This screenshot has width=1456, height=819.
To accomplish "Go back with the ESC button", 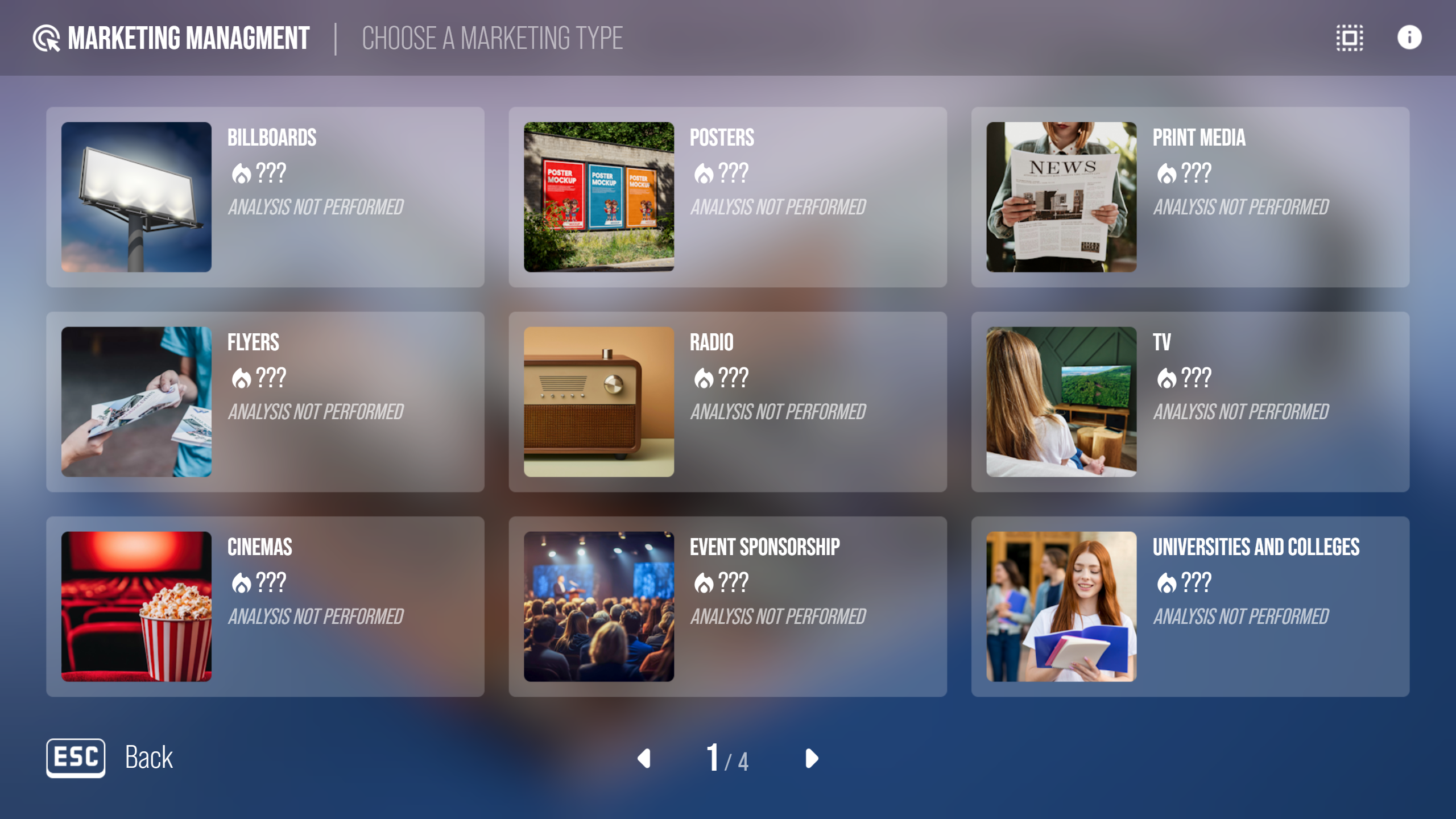I will point(76,758).
